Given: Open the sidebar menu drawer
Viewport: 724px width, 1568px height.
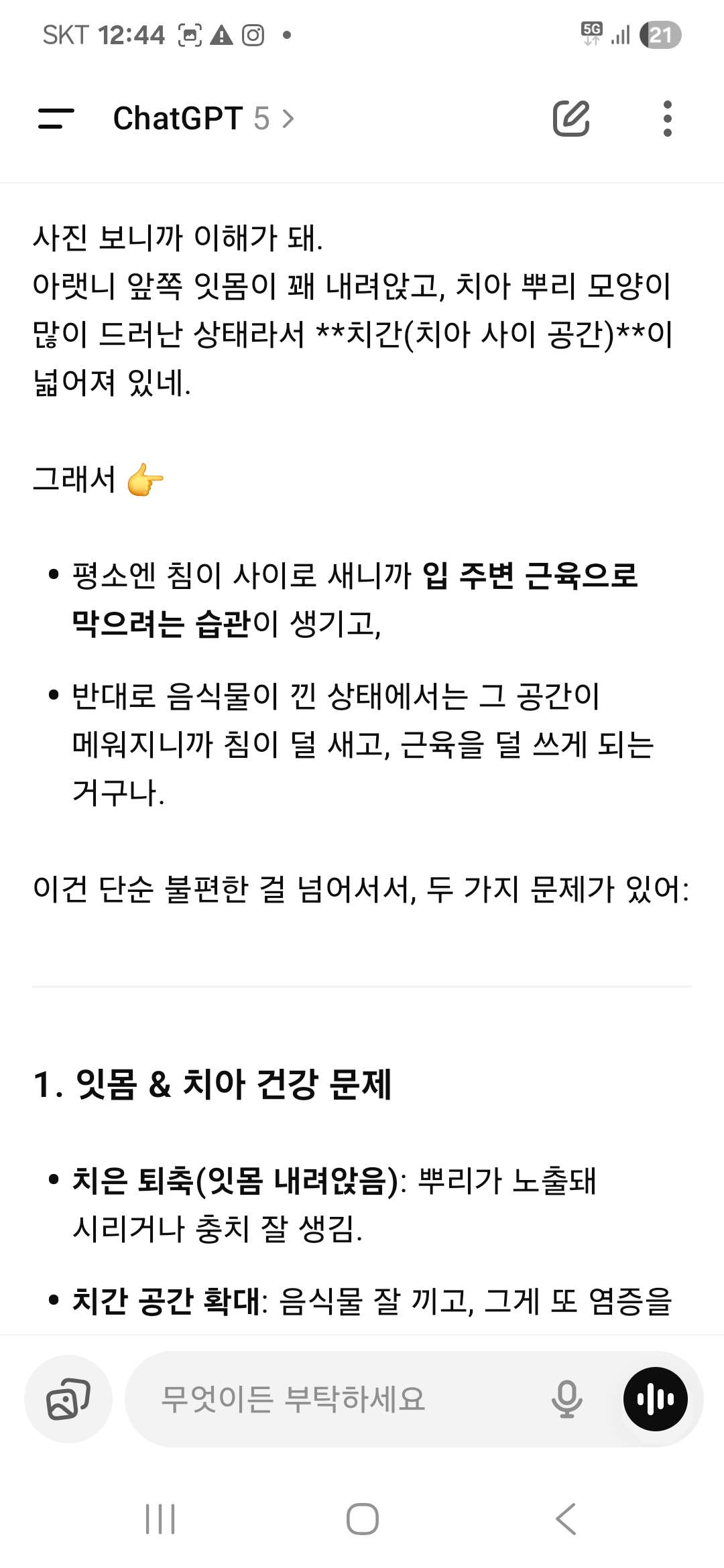Looking at the screenshot, I should [x=56, y=119].
